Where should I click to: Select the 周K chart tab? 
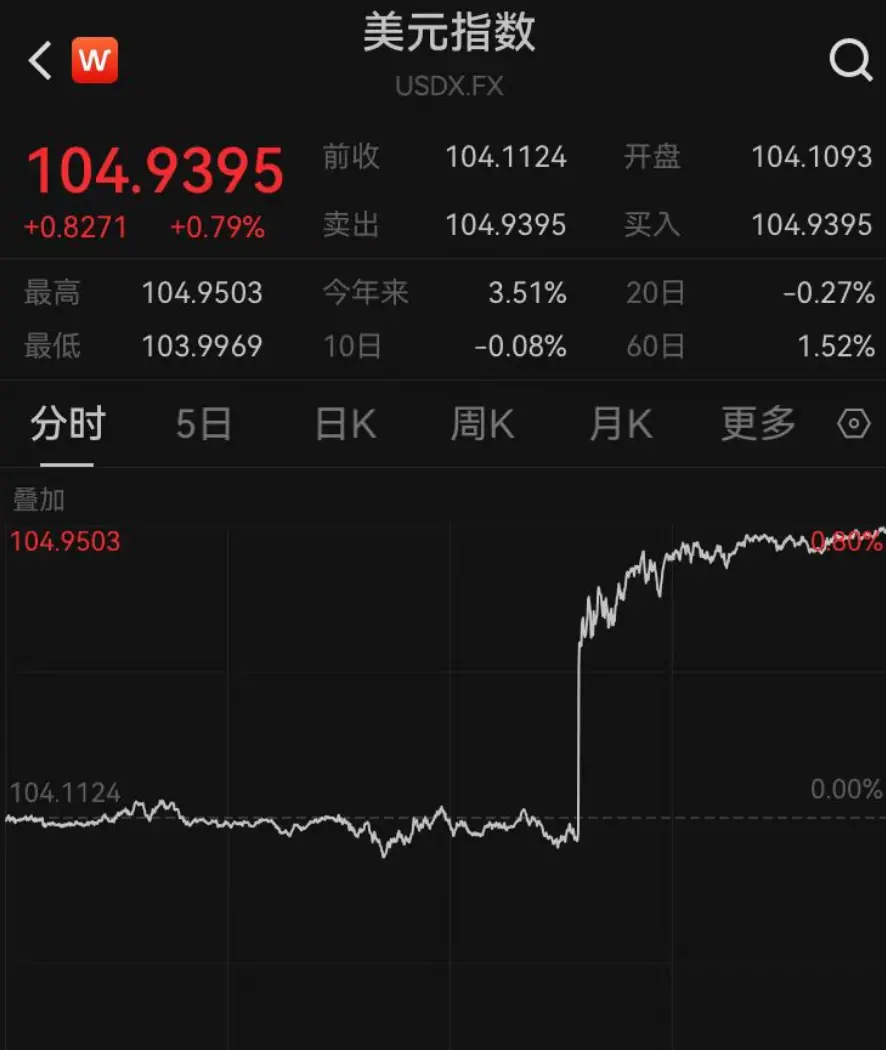click(482, 425)
